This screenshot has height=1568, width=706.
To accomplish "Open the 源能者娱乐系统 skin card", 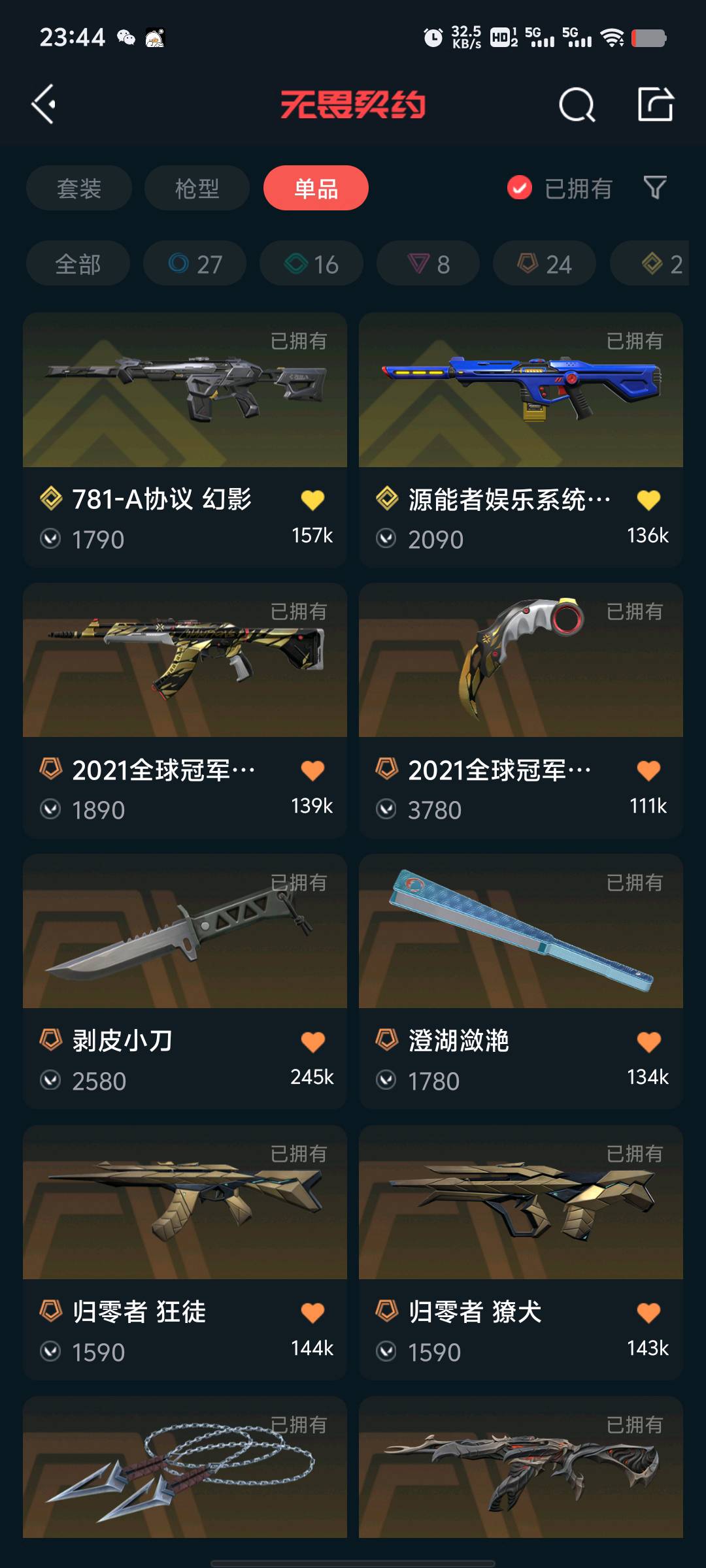I will click(x=521, y=439).
